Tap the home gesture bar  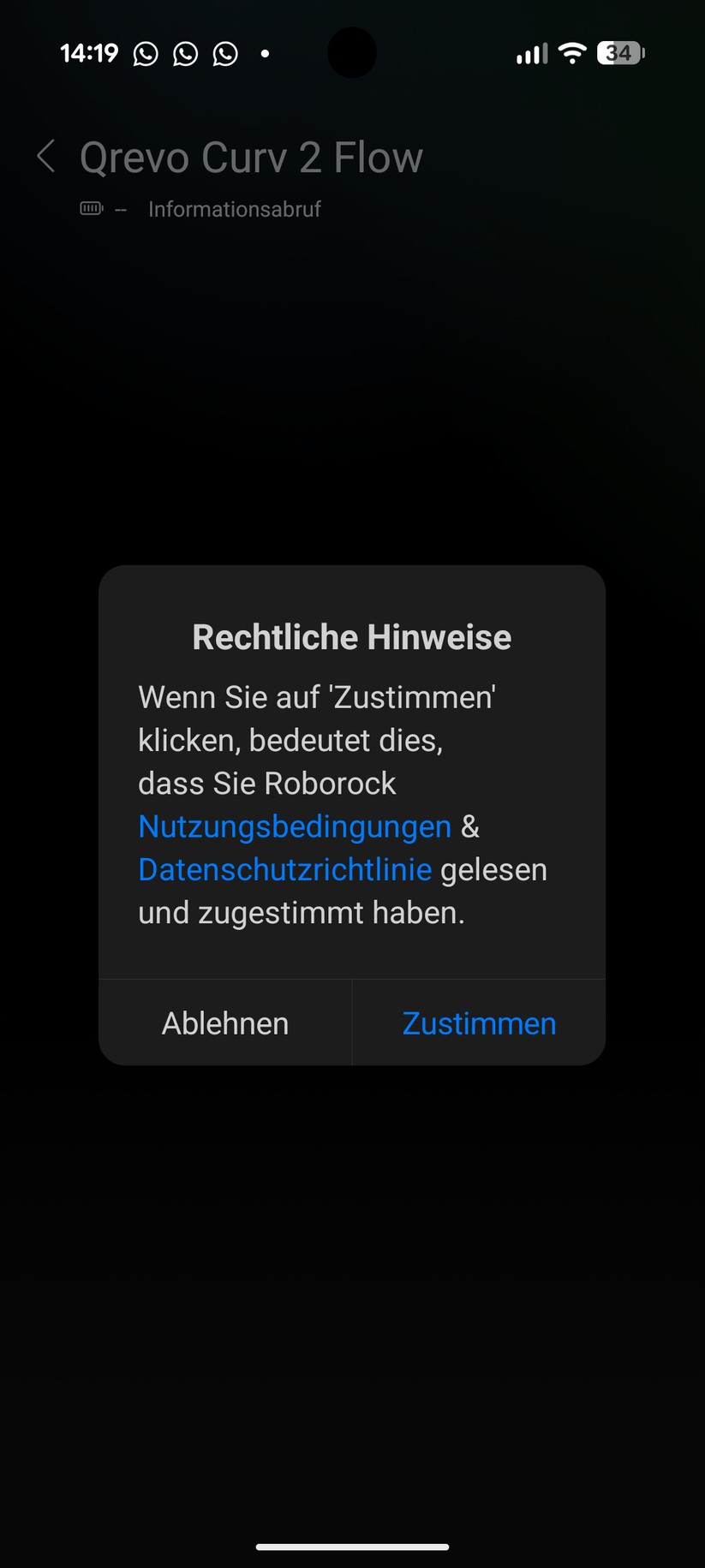tap(352, 1546)
